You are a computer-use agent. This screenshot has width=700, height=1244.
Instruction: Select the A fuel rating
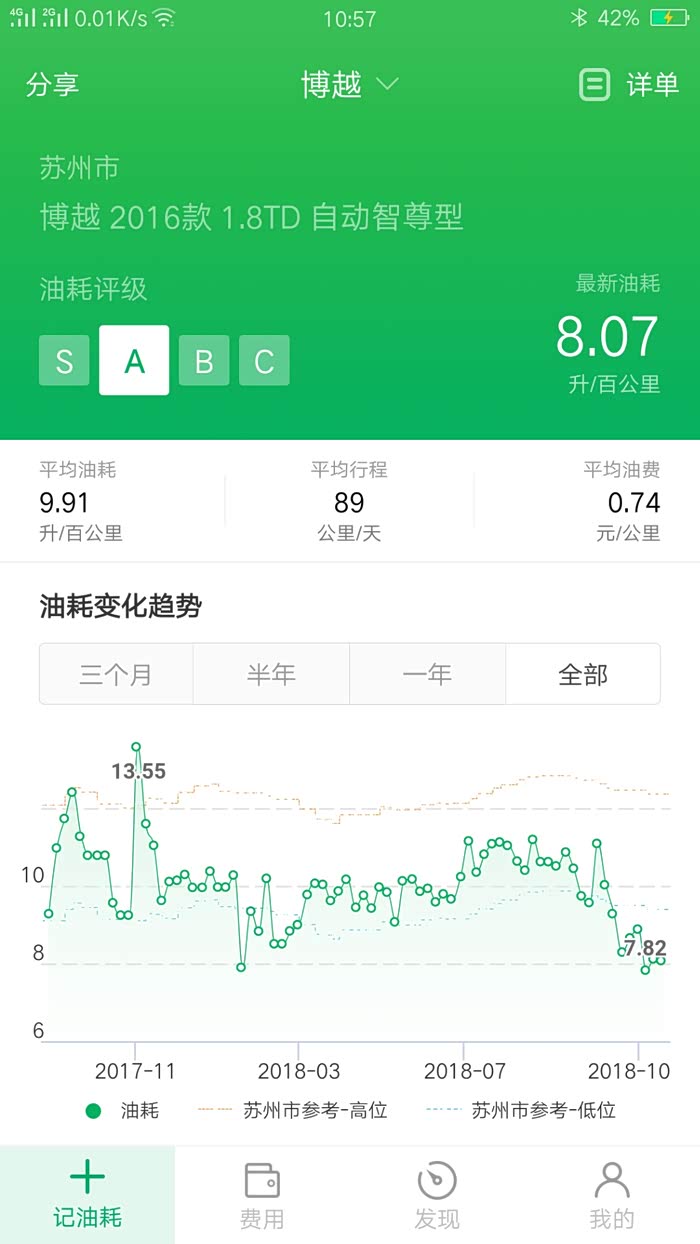(134, 361)
